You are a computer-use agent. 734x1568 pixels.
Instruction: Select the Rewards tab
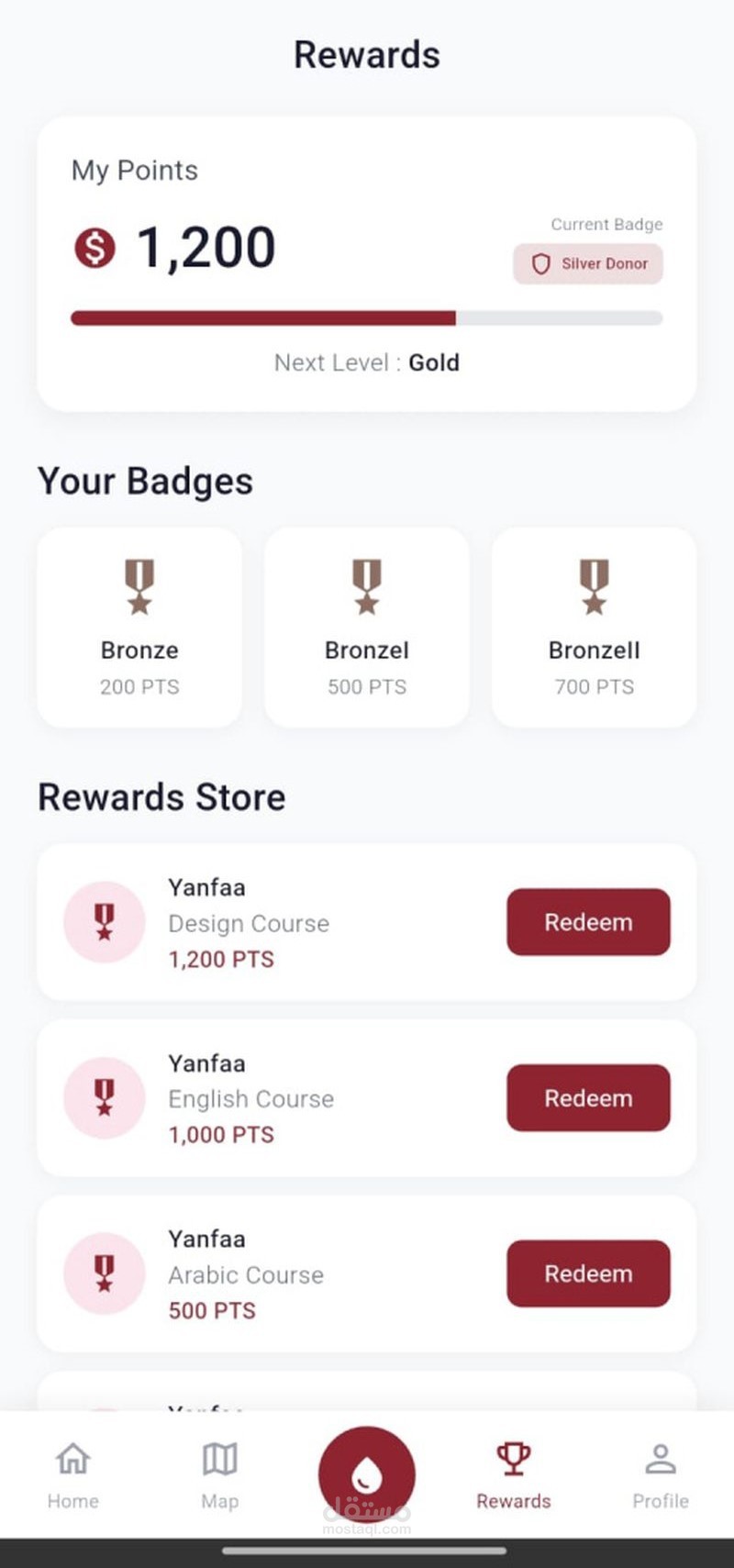click(x=514, y=1474)
